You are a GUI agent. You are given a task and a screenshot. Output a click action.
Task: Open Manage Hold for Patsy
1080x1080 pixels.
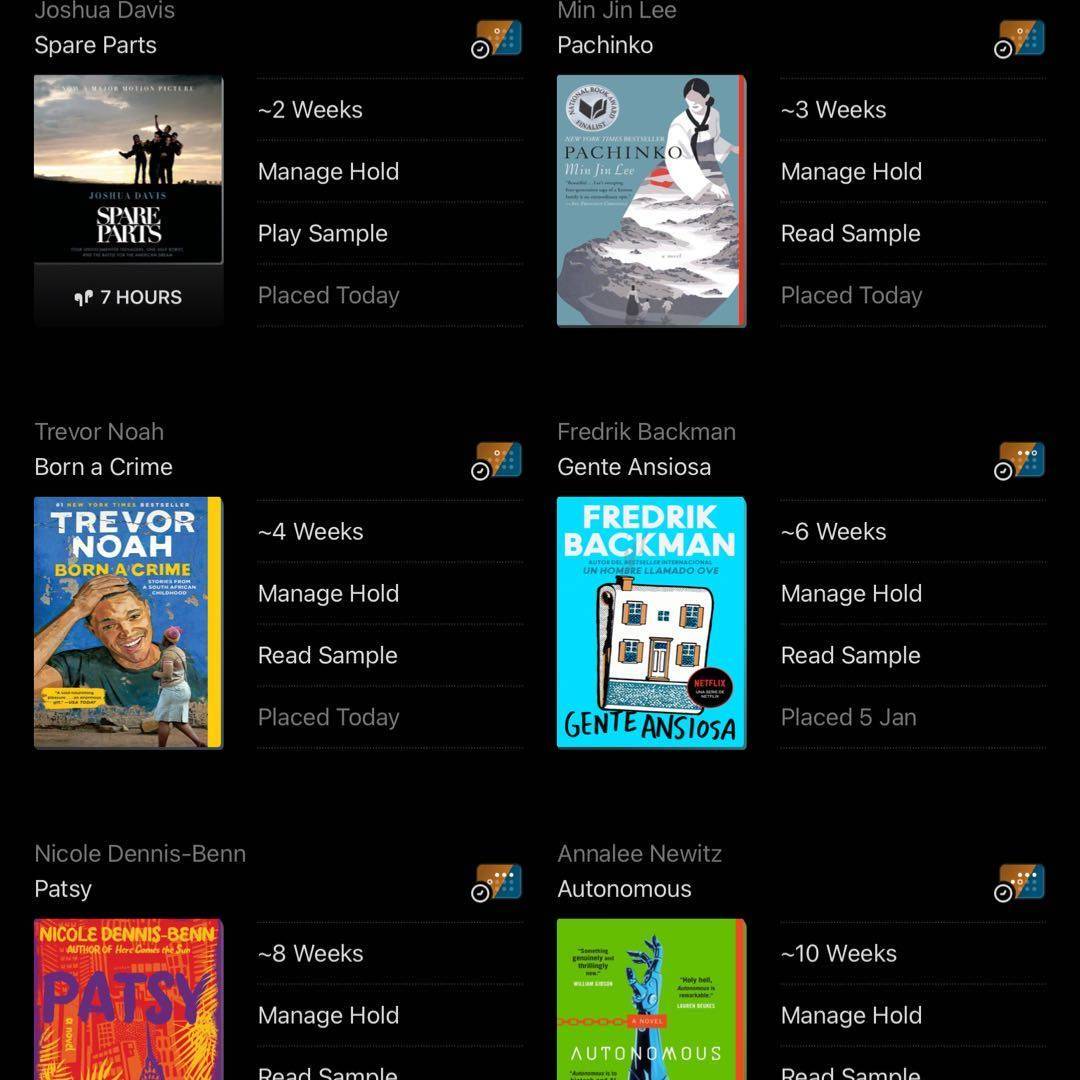328,1016
